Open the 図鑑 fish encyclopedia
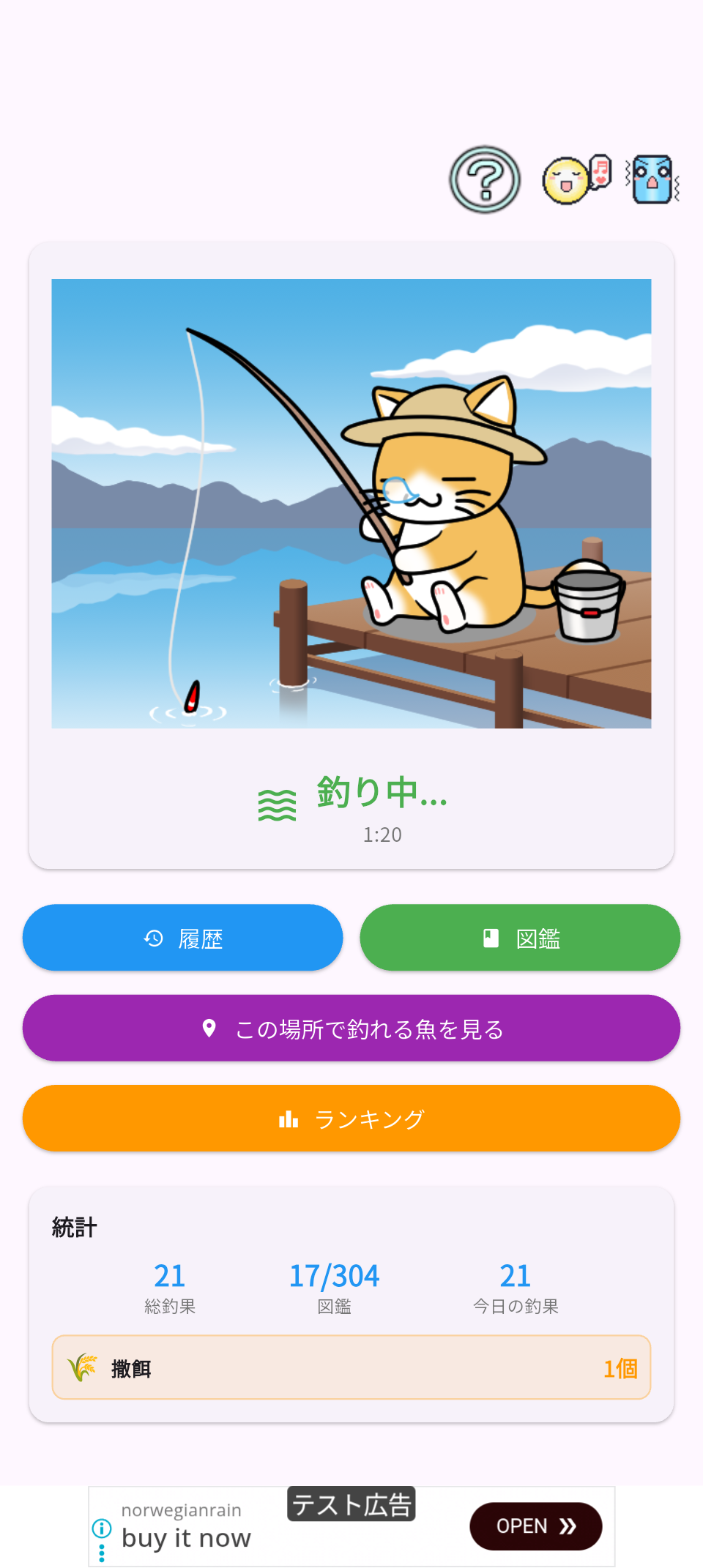 (x=519, y=938)
